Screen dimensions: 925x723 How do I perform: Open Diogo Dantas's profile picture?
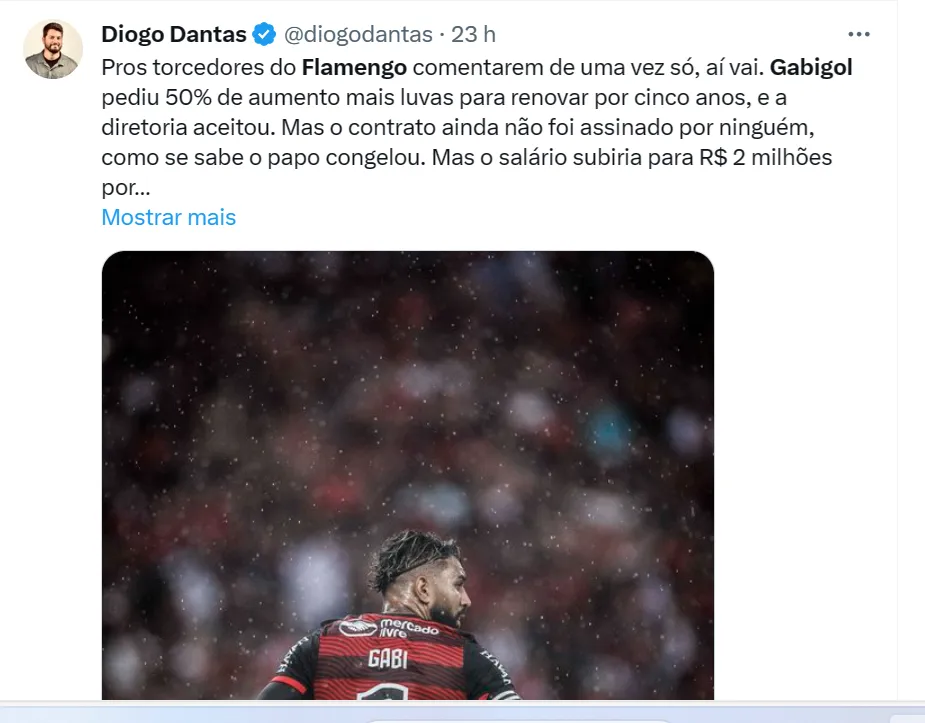53,49
